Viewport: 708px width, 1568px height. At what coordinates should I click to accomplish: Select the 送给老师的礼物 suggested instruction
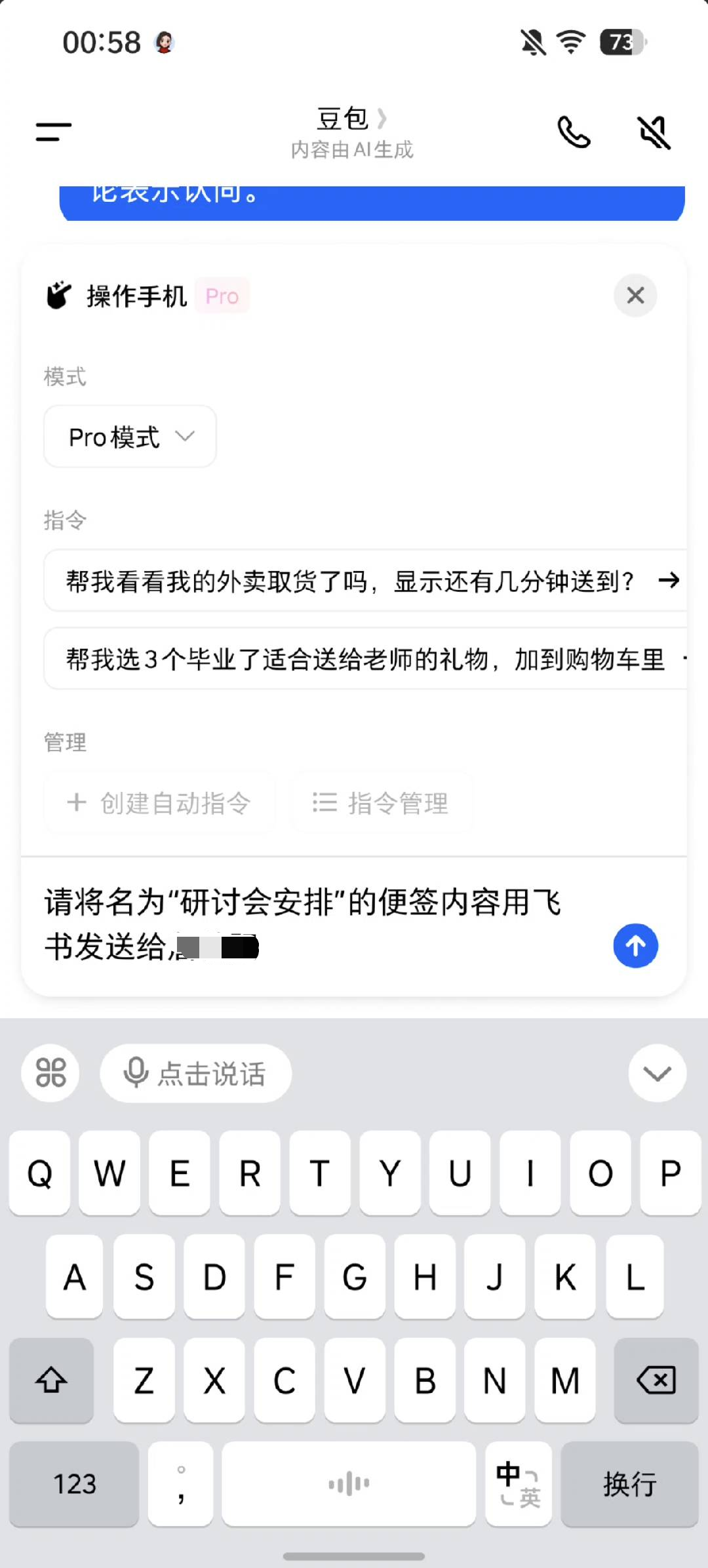tap(364, 659)
